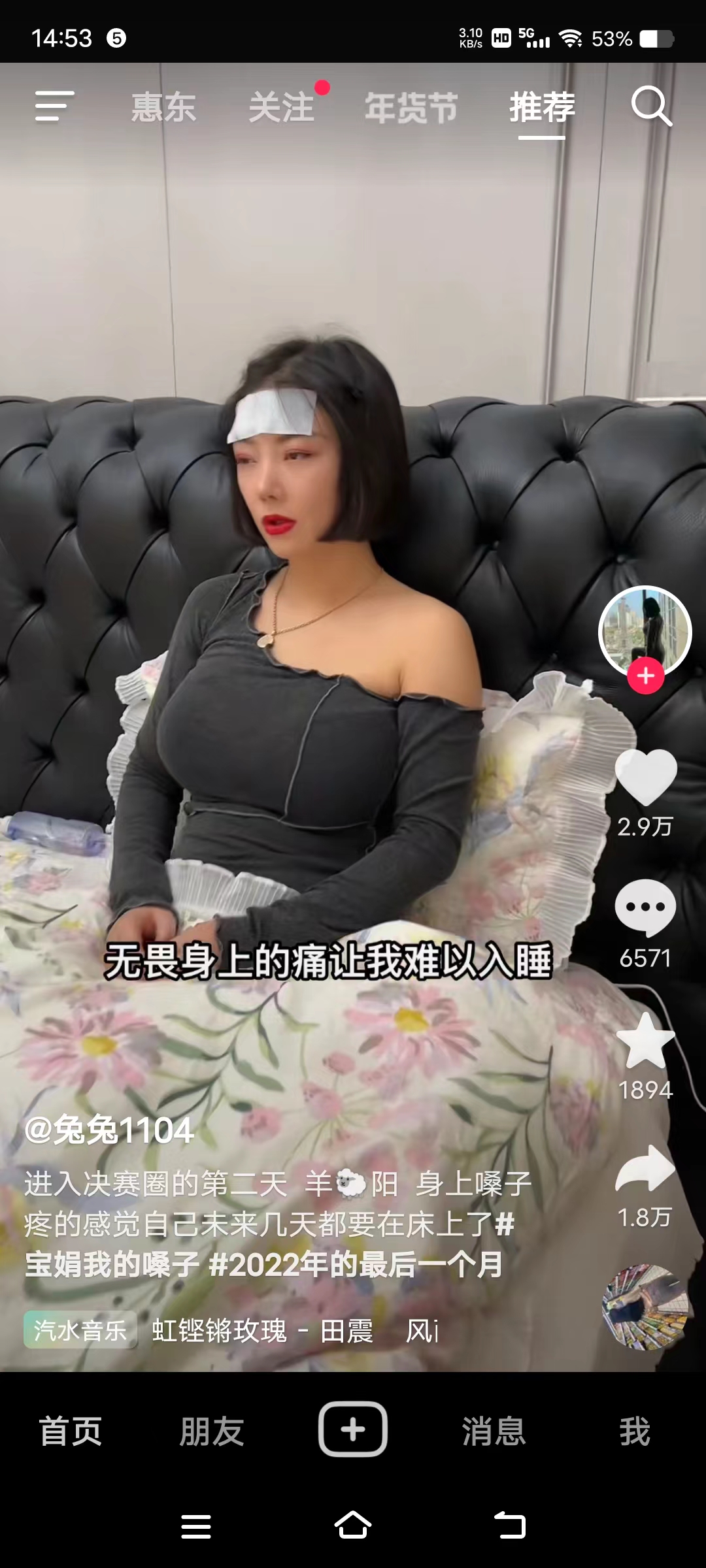Screen dimensions: 706x1568
Task: Open hashtag #2022年的最后一个月
Action: (x=356, y=1264)
